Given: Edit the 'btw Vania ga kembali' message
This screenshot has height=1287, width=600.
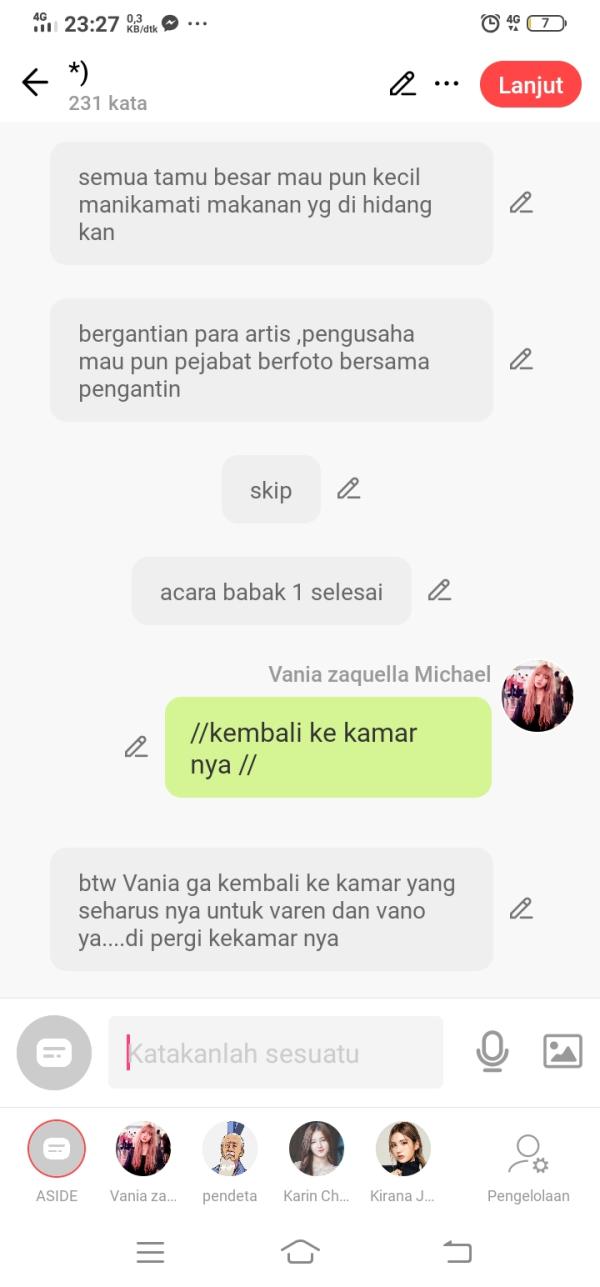Looking at the screenshot, I should point(520,909).
